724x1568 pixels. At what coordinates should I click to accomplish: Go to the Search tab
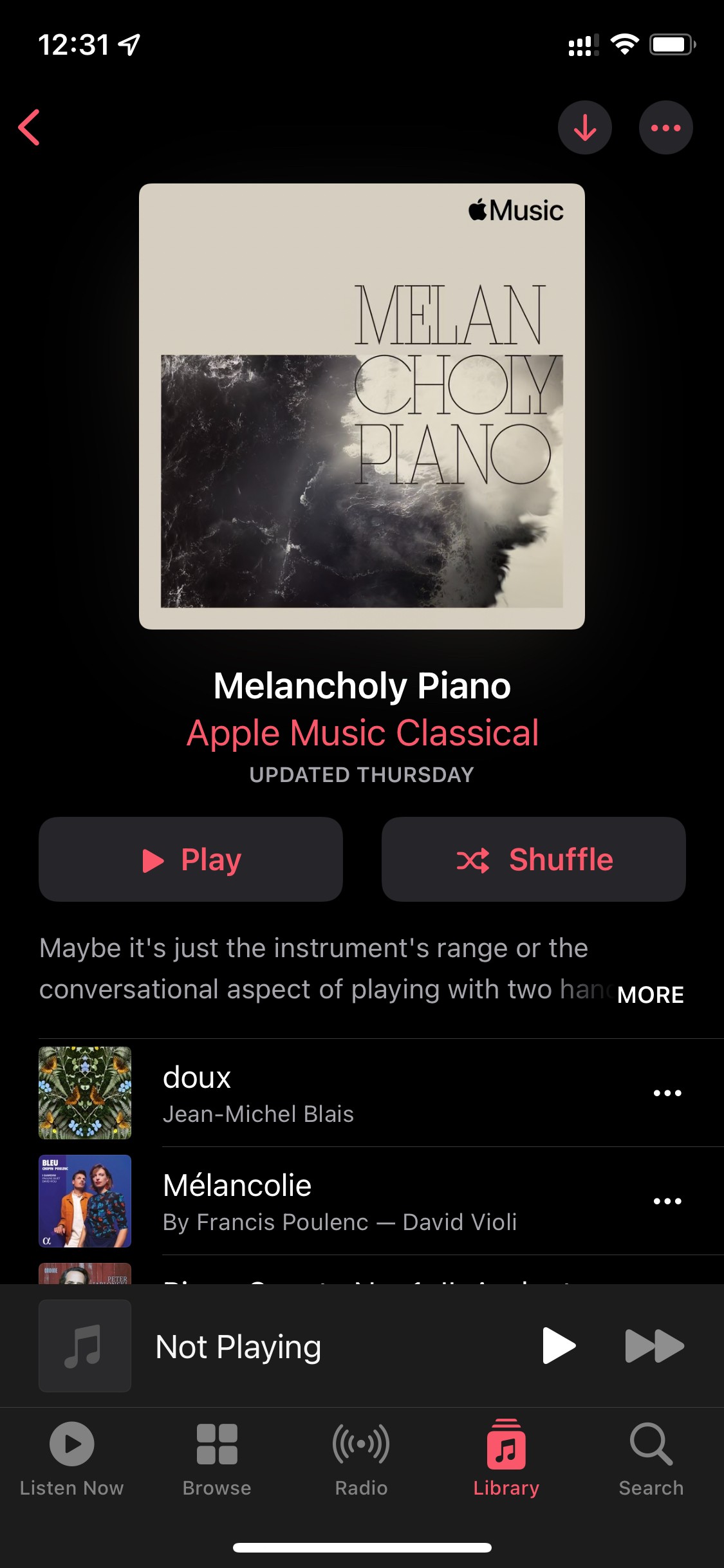coord(651,1459)
